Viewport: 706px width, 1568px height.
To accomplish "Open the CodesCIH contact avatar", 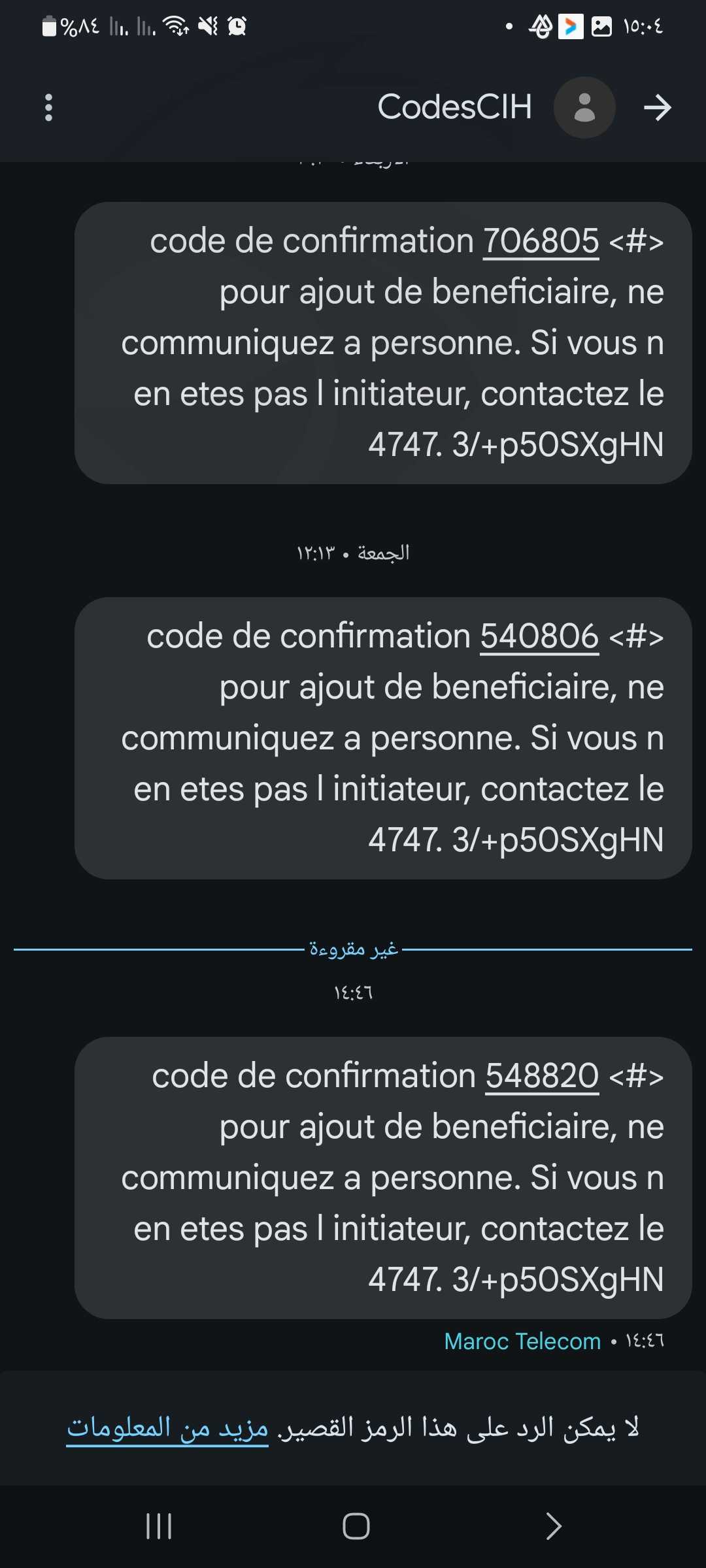I will click(x=584, y=107).
